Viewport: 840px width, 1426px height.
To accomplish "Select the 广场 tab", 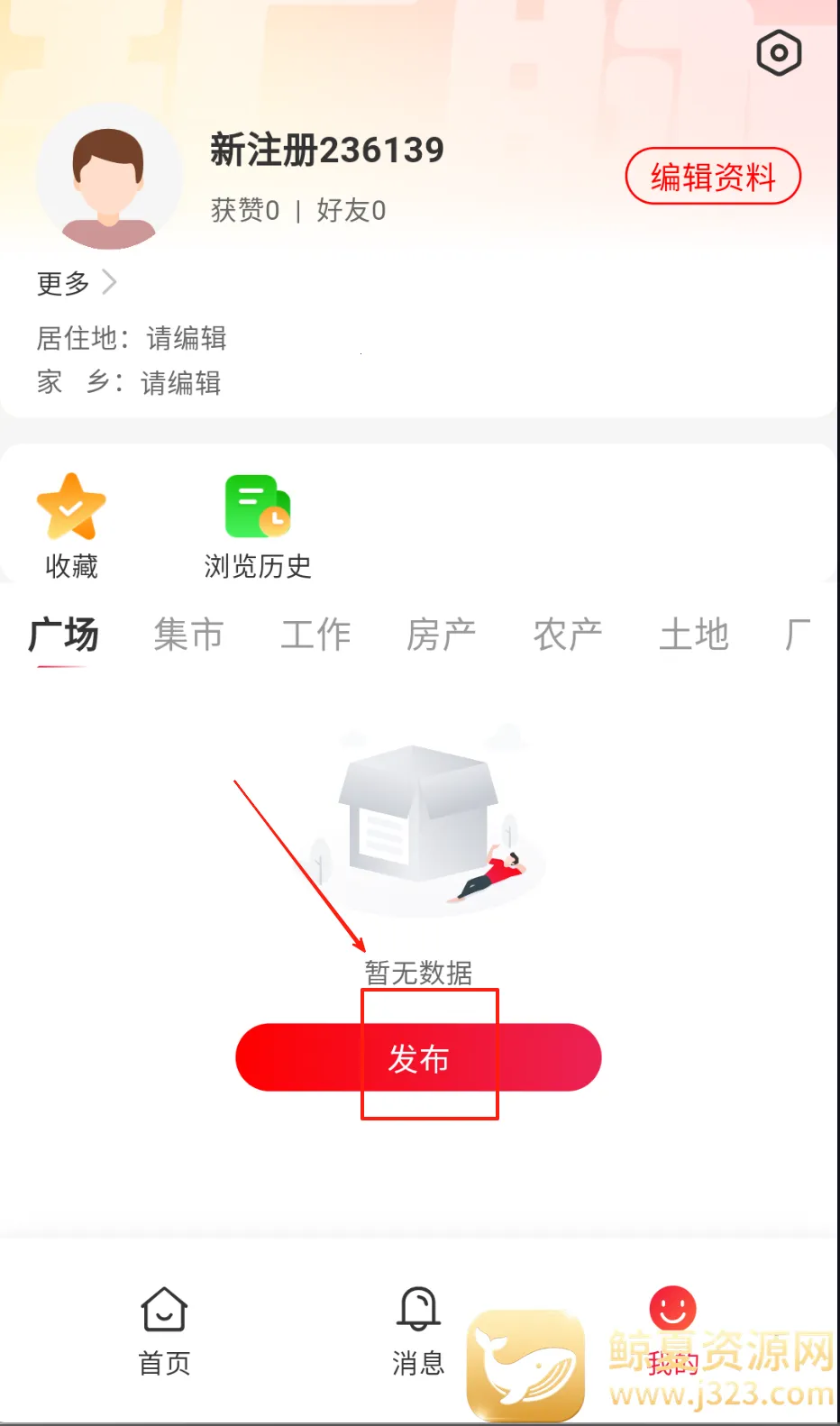I will click(63, 635).
